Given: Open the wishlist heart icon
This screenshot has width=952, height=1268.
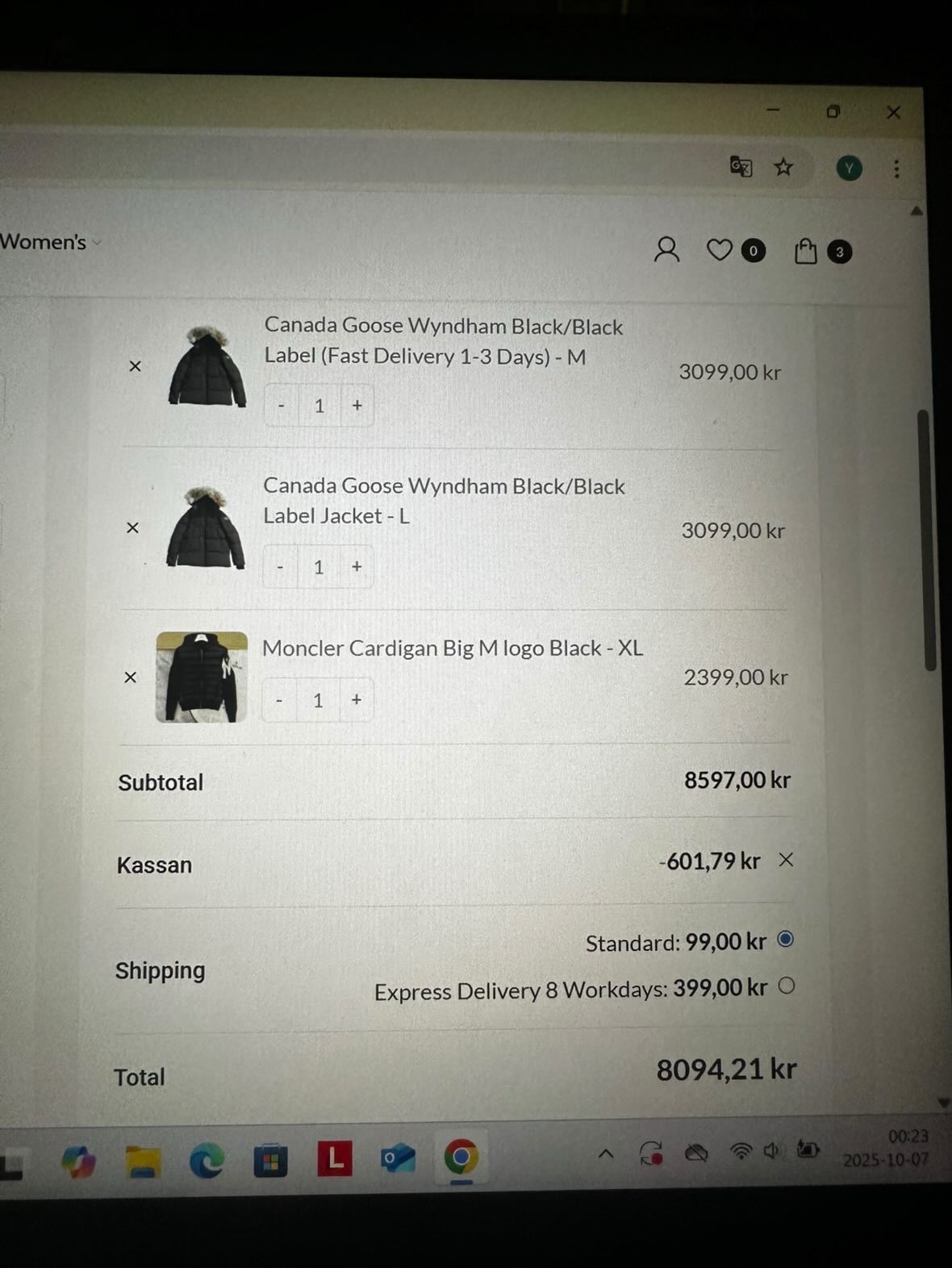Looking at the screenshot, I should click(x=720, y=250).
